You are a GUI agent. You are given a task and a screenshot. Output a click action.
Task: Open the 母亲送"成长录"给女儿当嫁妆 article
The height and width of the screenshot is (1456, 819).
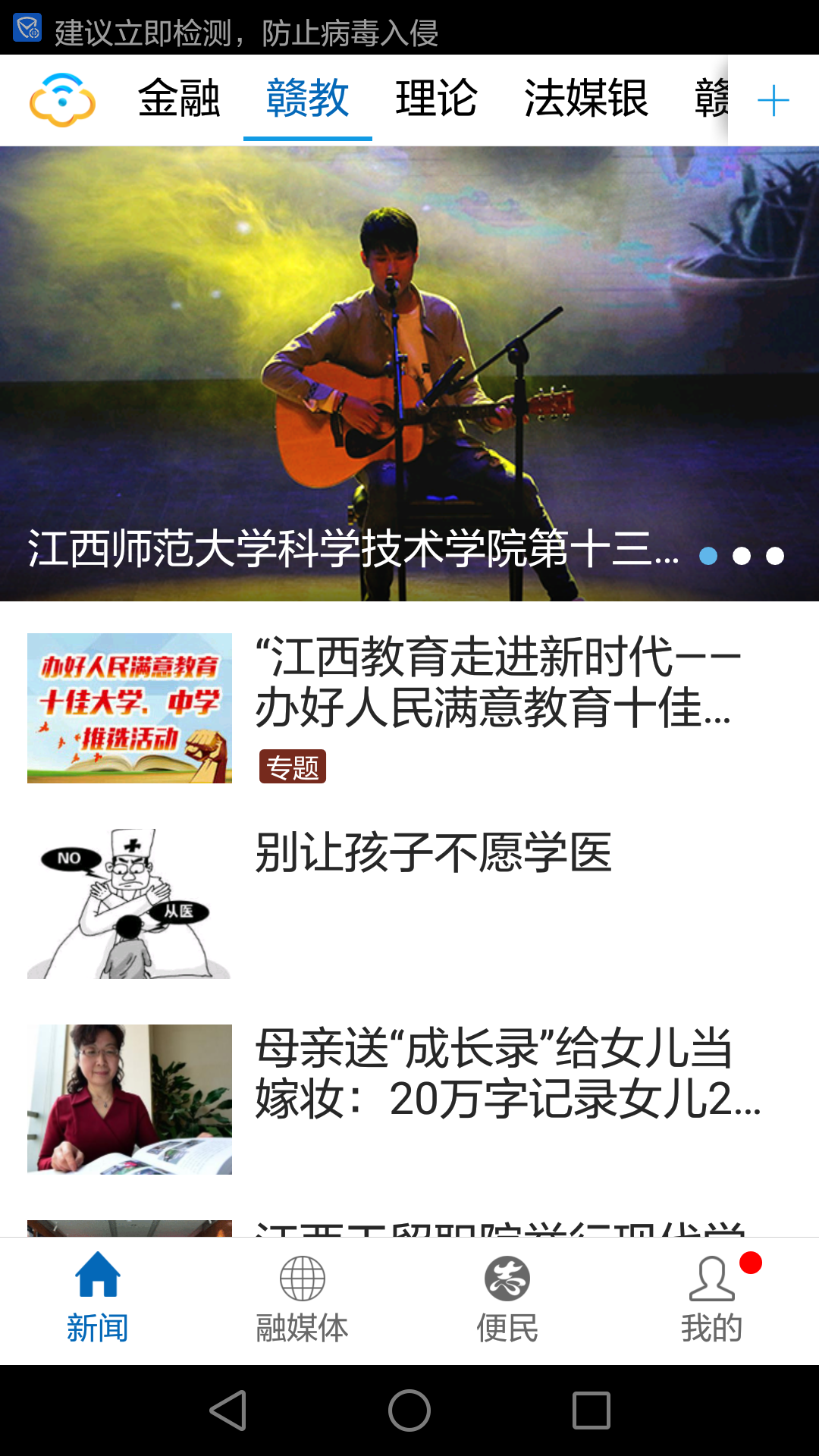click(x=507, y=1074)
